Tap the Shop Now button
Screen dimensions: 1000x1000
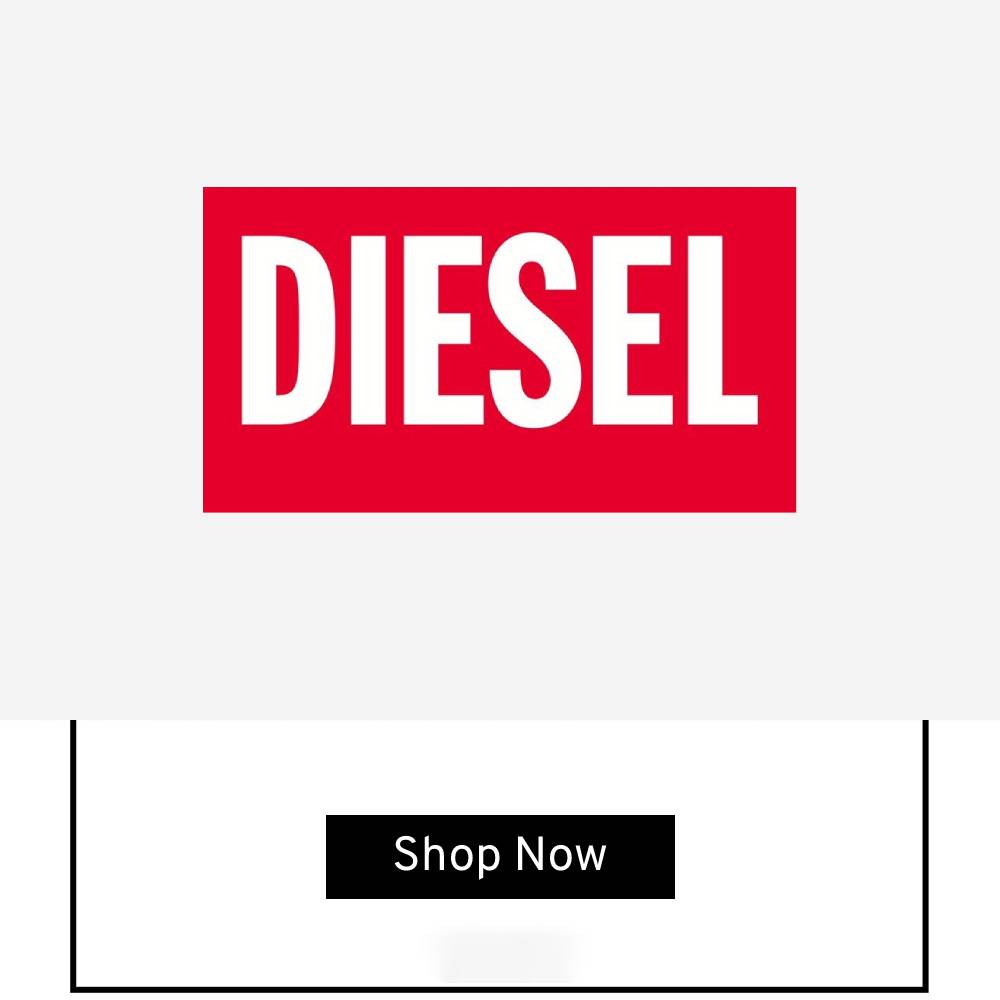tap(500, 856)
